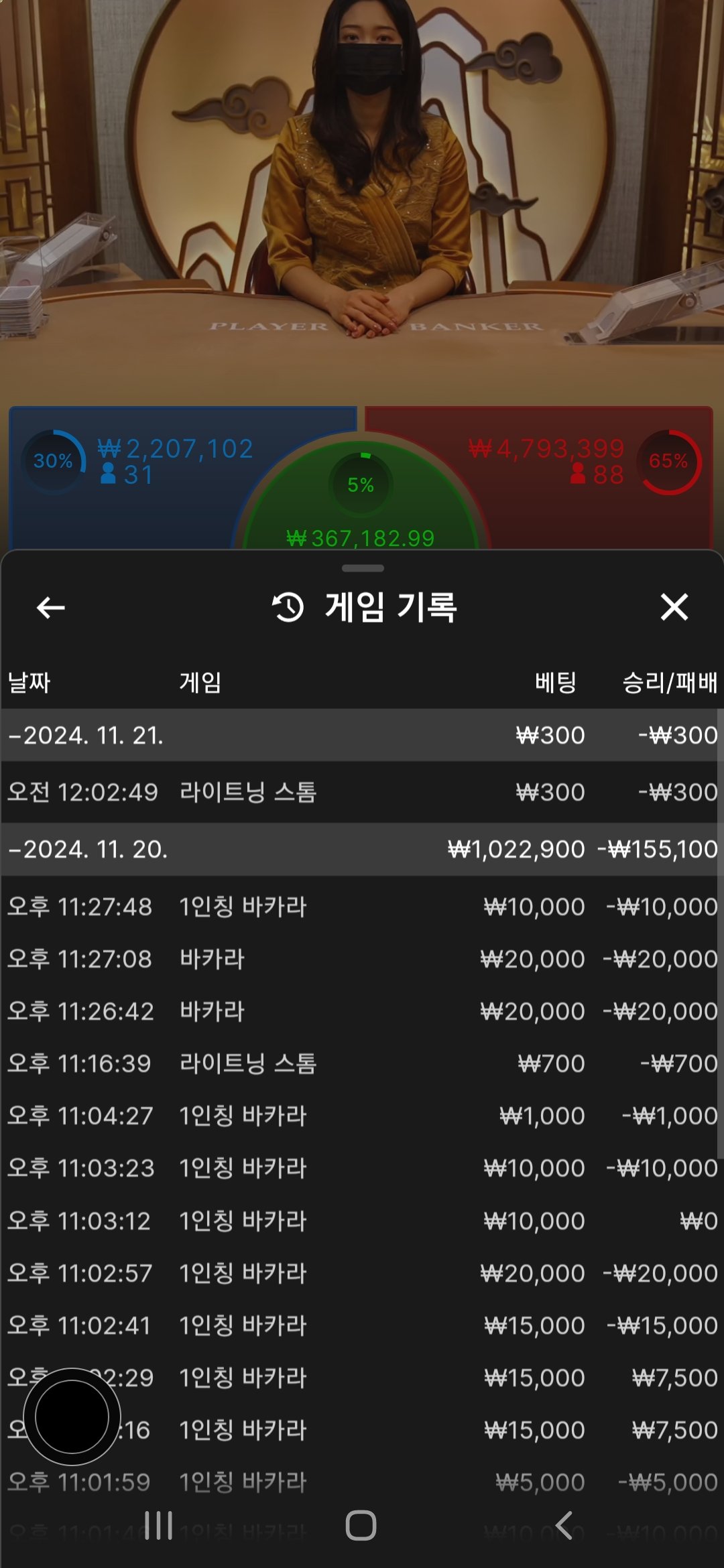Tap the floating black circle button
724x1568 pixels.
point(72,1417)
